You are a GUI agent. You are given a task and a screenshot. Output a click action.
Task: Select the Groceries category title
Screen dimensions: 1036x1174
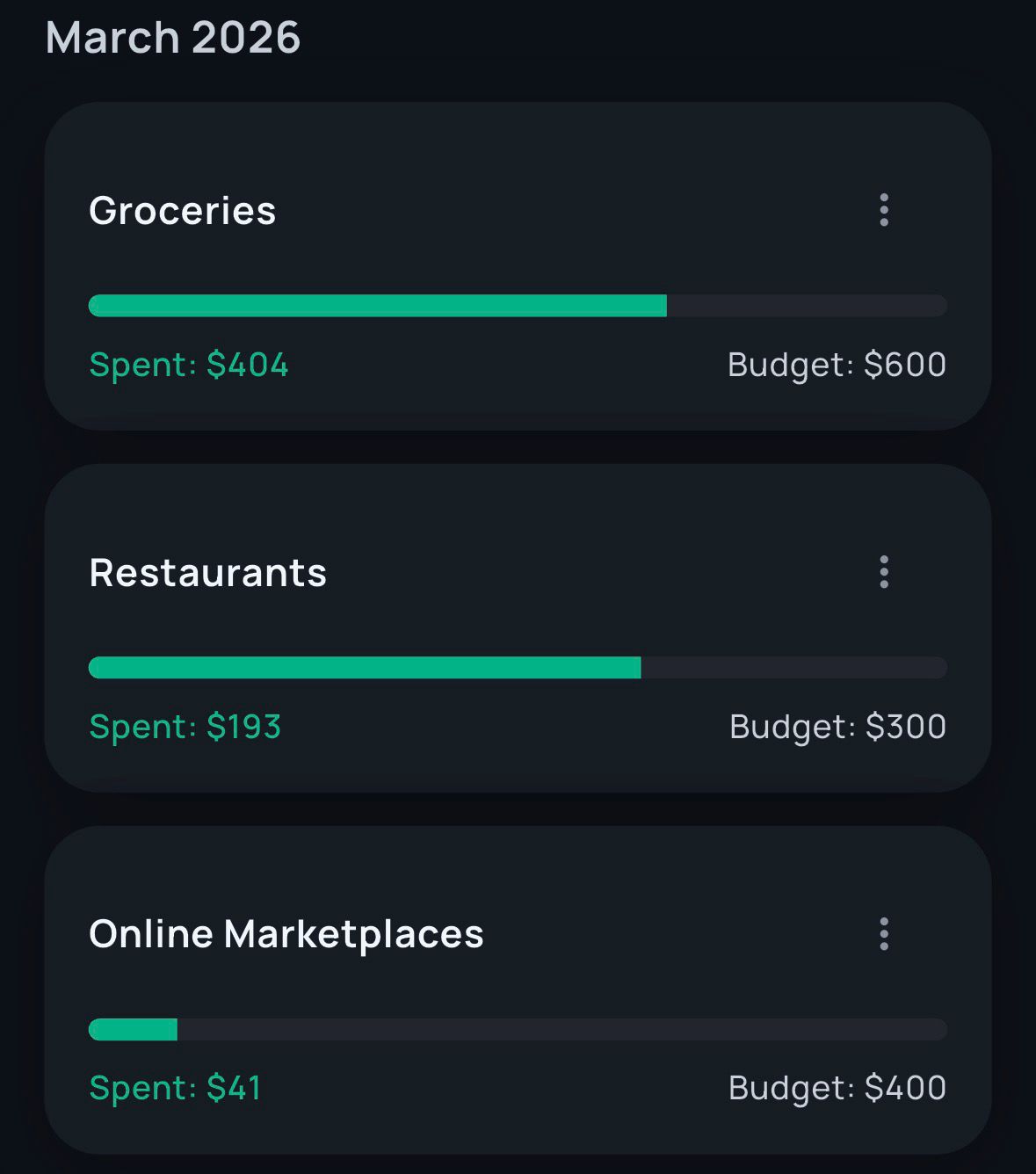[x=182, y=209]
